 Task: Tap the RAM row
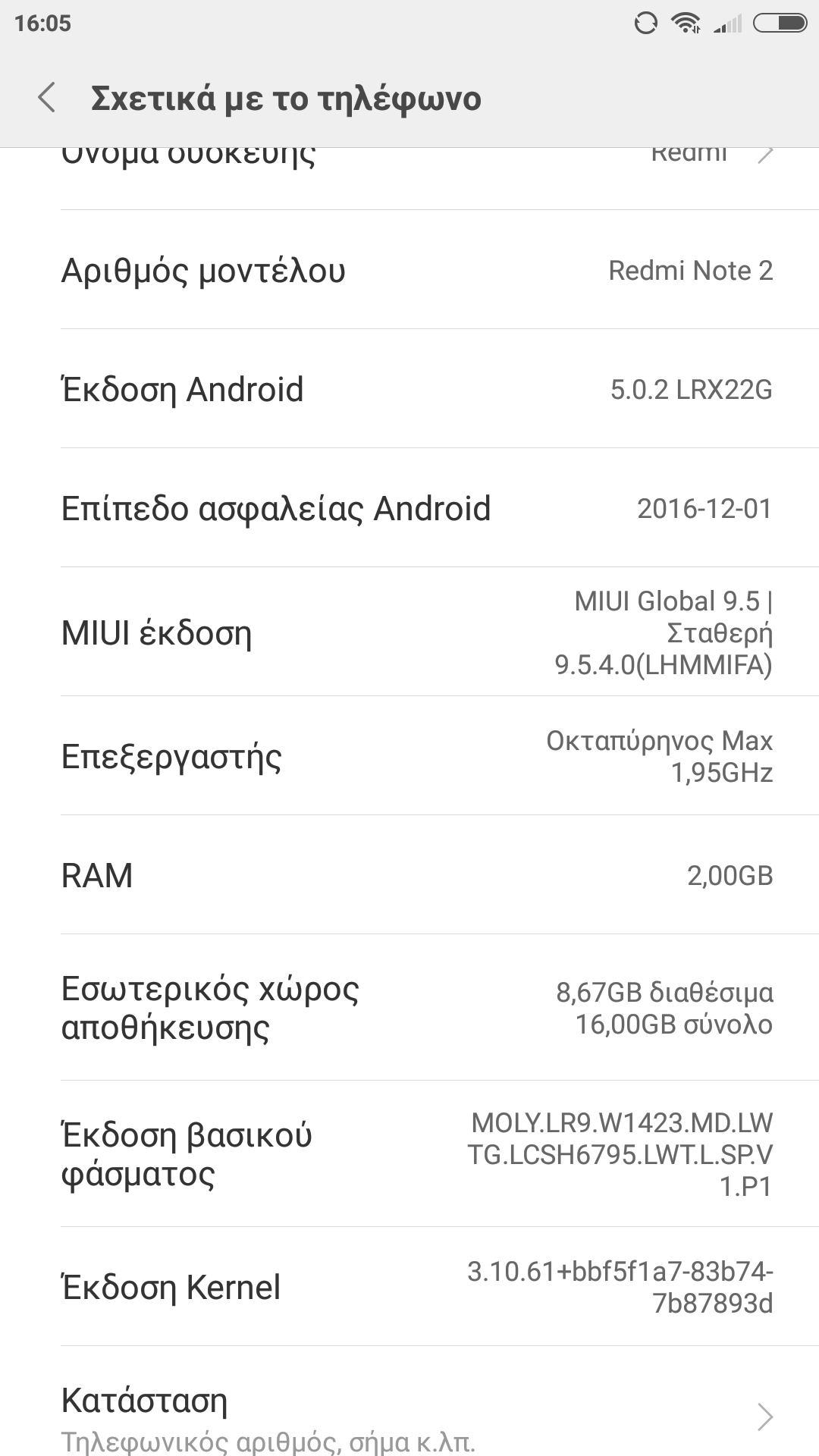coord(409,875)
